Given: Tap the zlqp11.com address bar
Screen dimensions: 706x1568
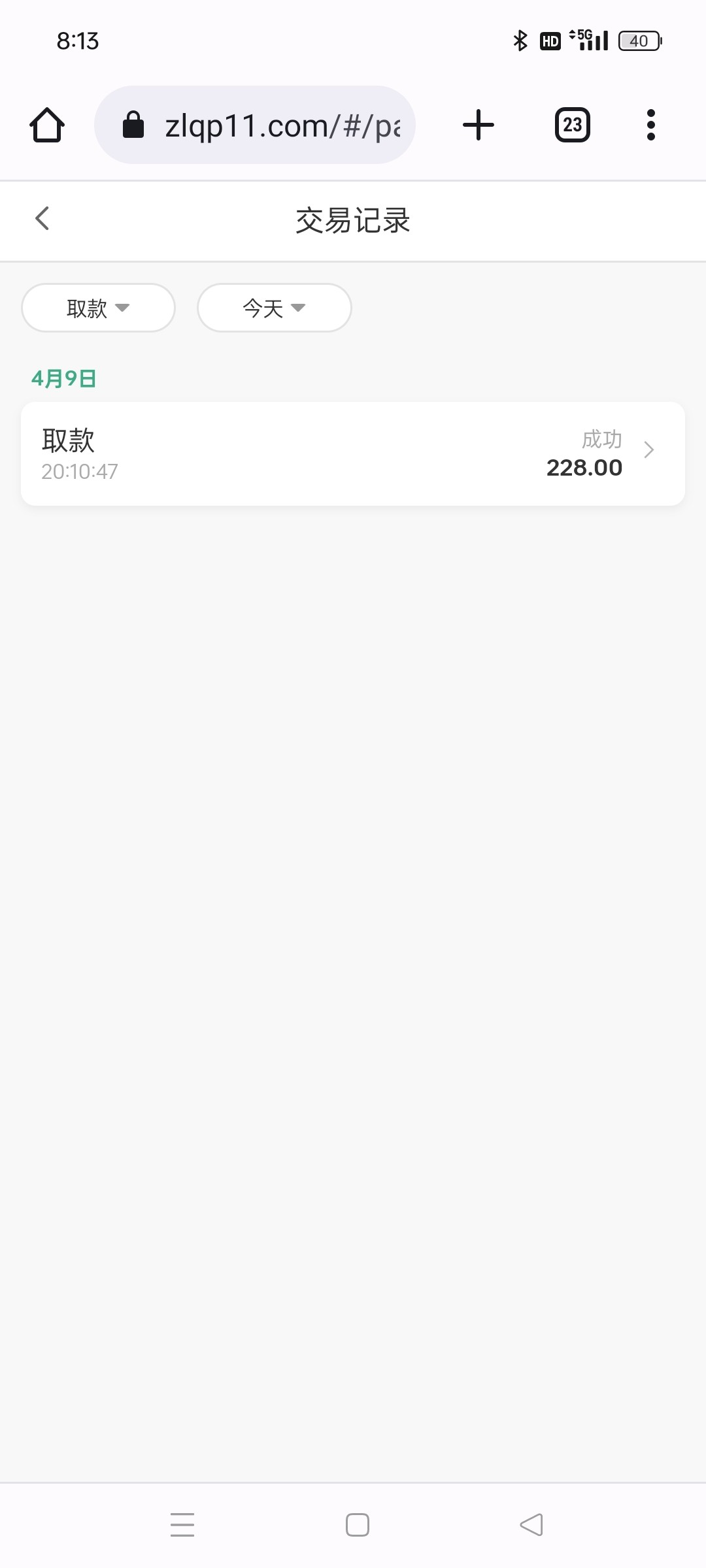Looking at the screenshot, I should pyautogui.click(x=255, y=125).
